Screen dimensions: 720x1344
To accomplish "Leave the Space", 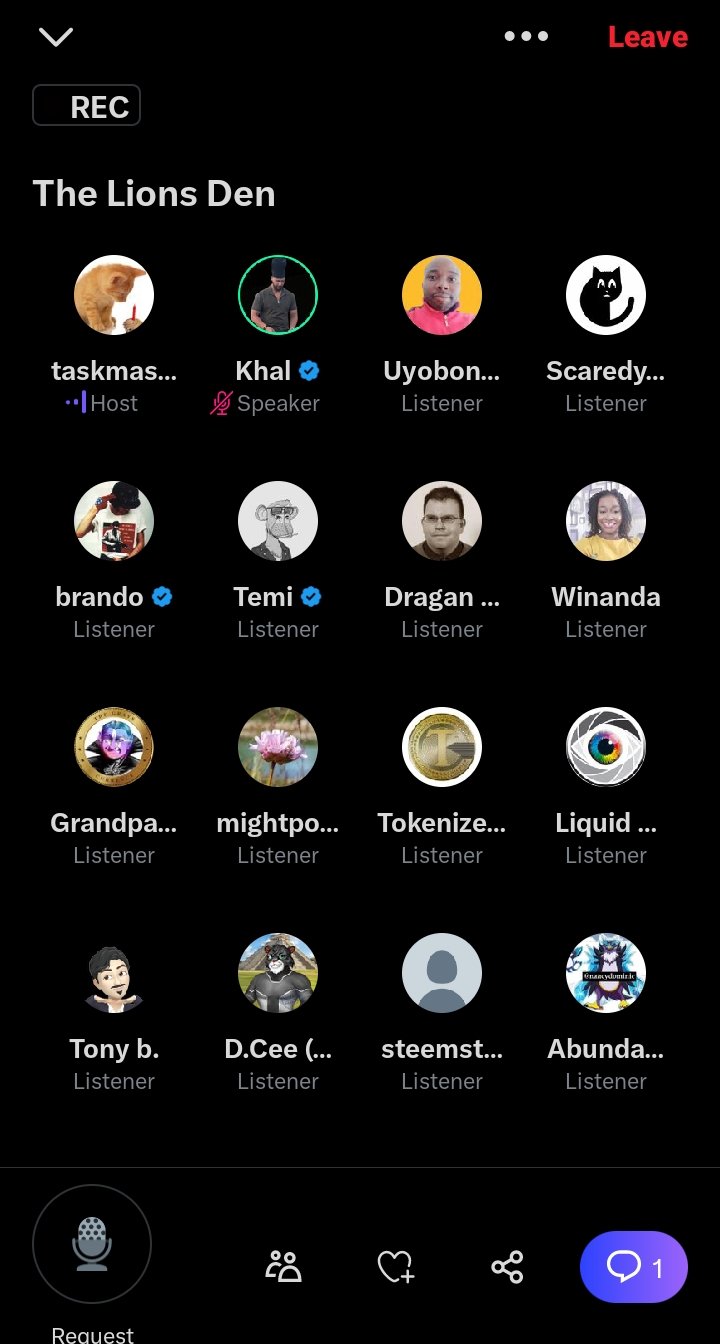I will [648, 37].
